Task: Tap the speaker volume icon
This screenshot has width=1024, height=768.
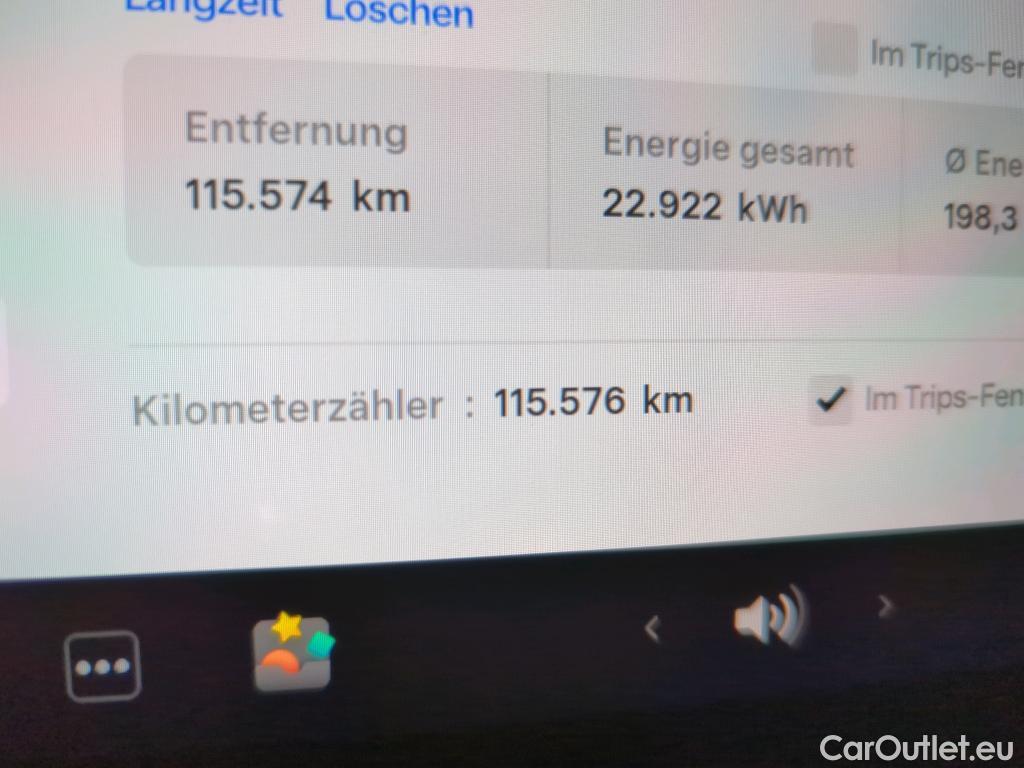Action: [768, 619]
